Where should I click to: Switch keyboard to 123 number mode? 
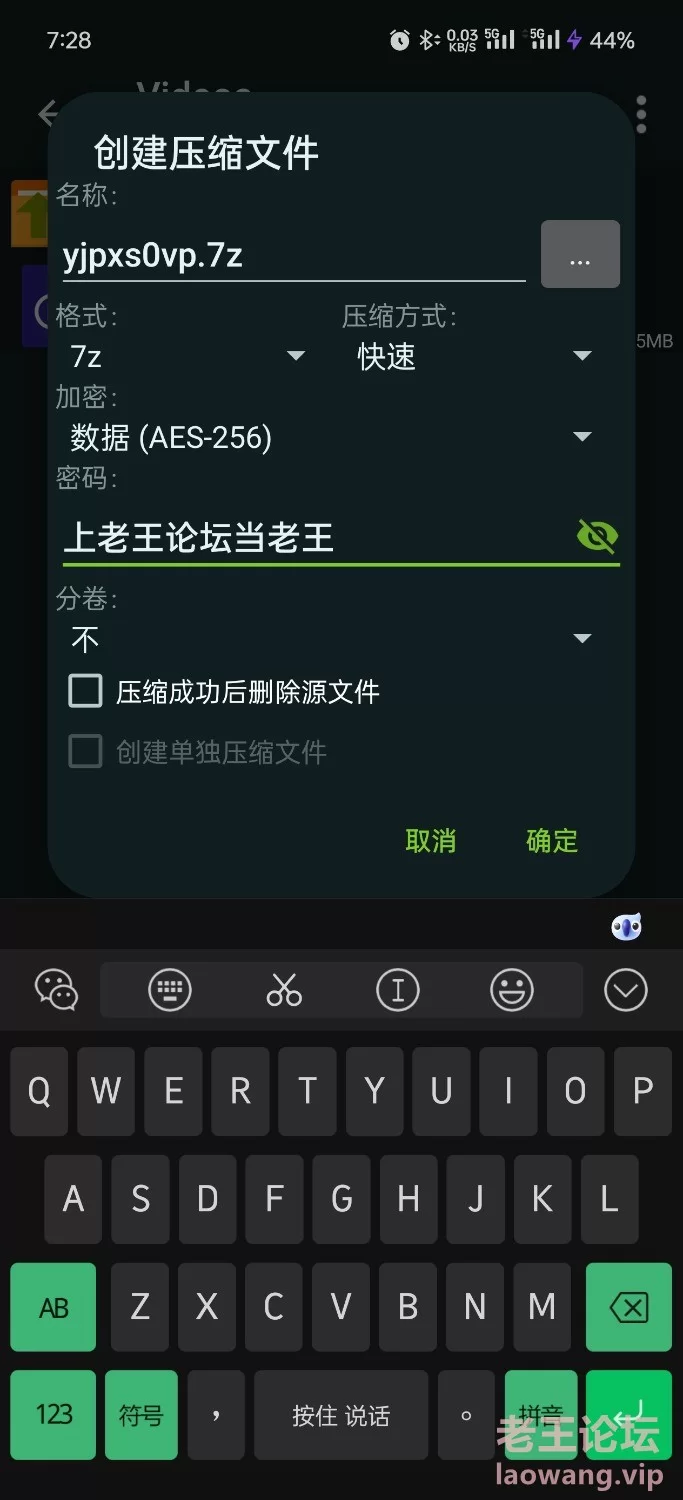click(53, 1414)
